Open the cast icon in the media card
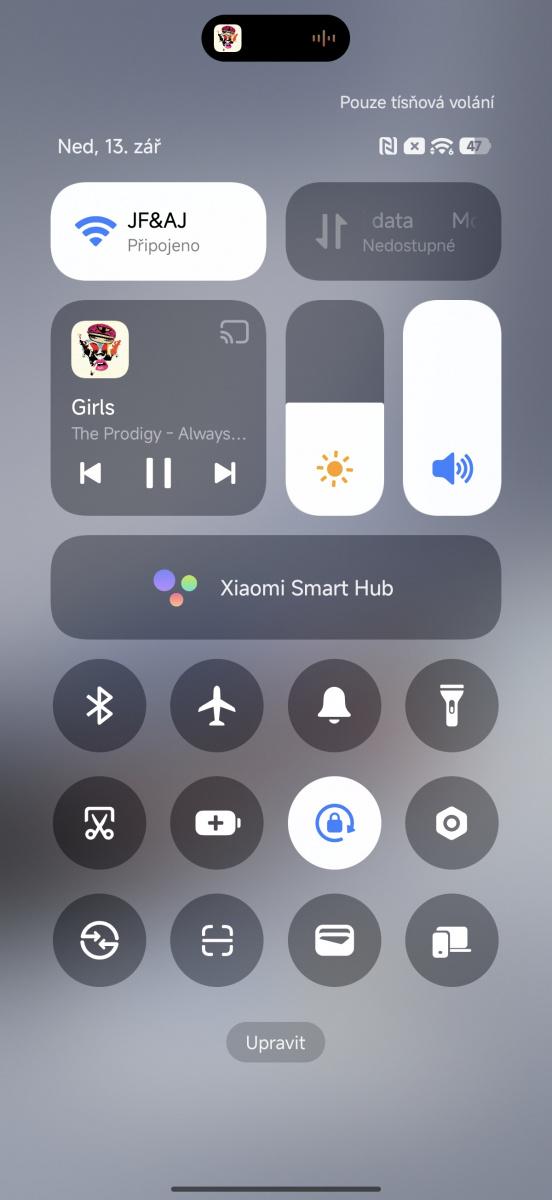This screenshot has width=552, height=1200. click(234, 332)
